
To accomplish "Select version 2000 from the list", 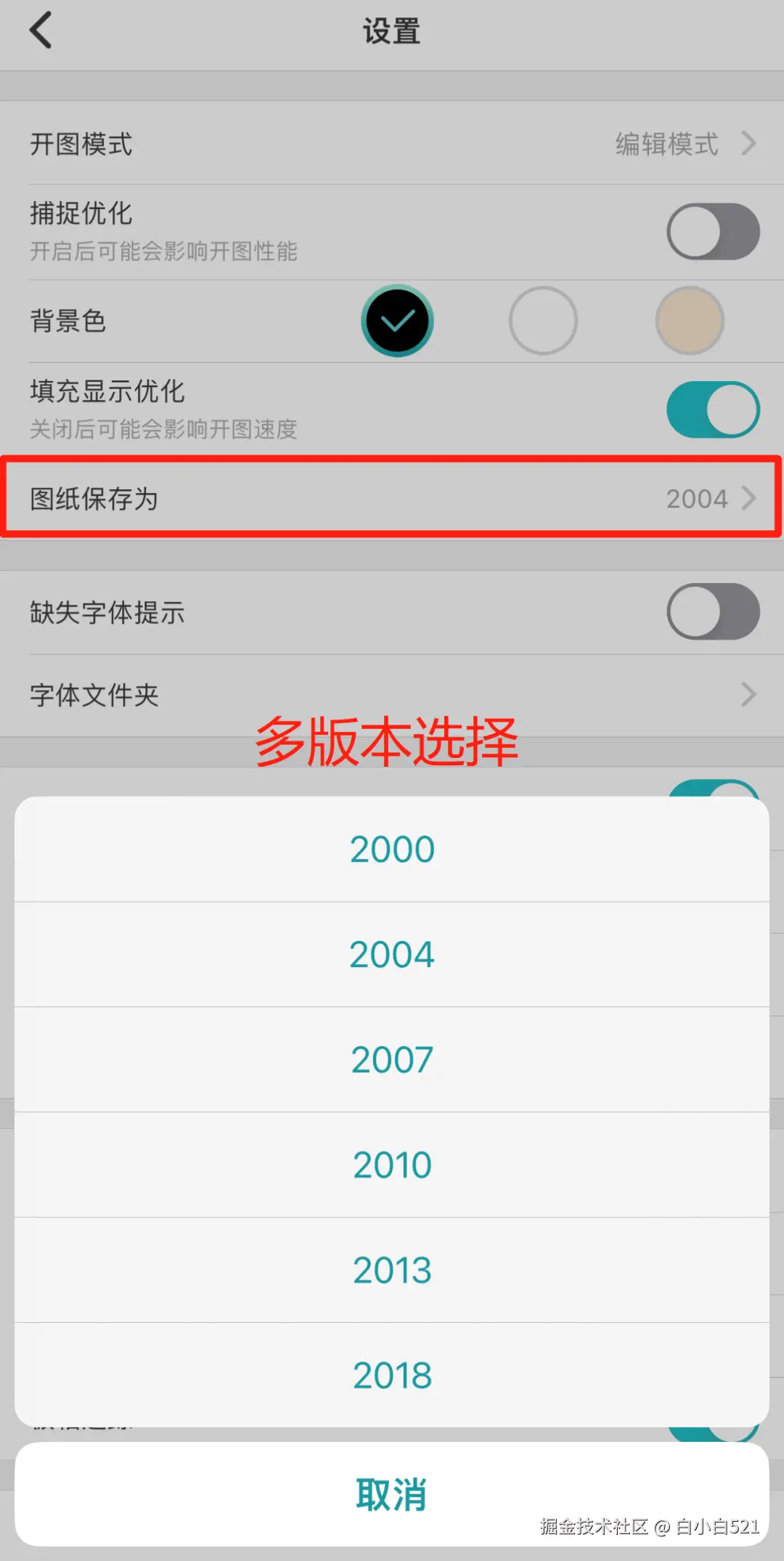I will point(392,849).
